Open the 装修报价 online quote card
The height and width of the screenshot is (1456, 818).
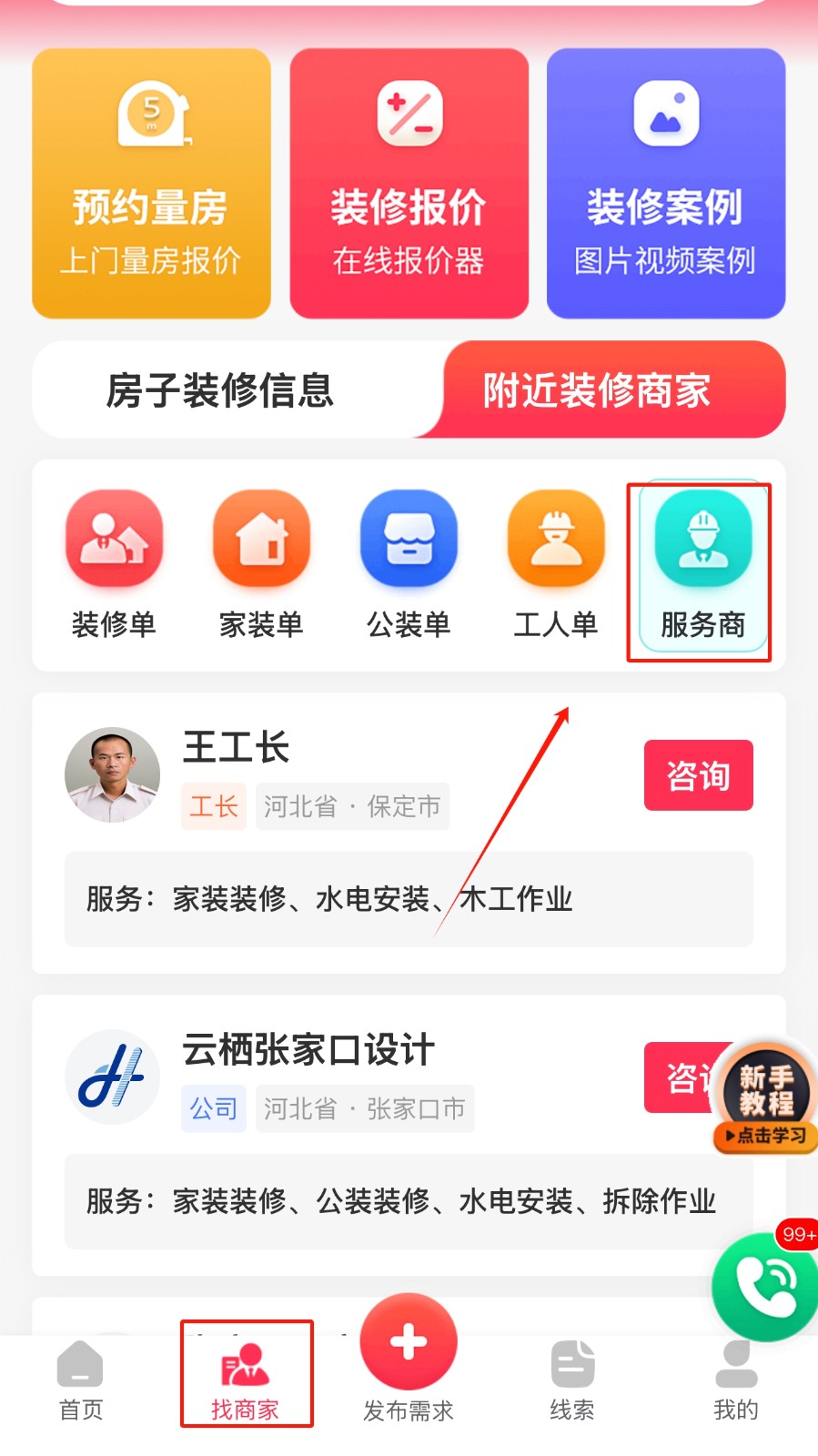409,184
